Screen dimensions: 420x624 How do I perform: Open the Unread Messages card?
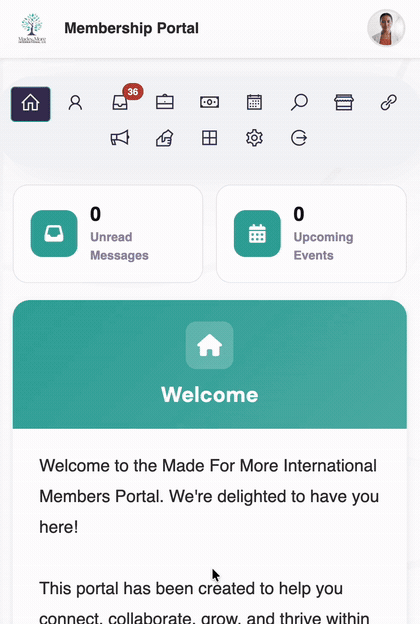tap(108, 234)
